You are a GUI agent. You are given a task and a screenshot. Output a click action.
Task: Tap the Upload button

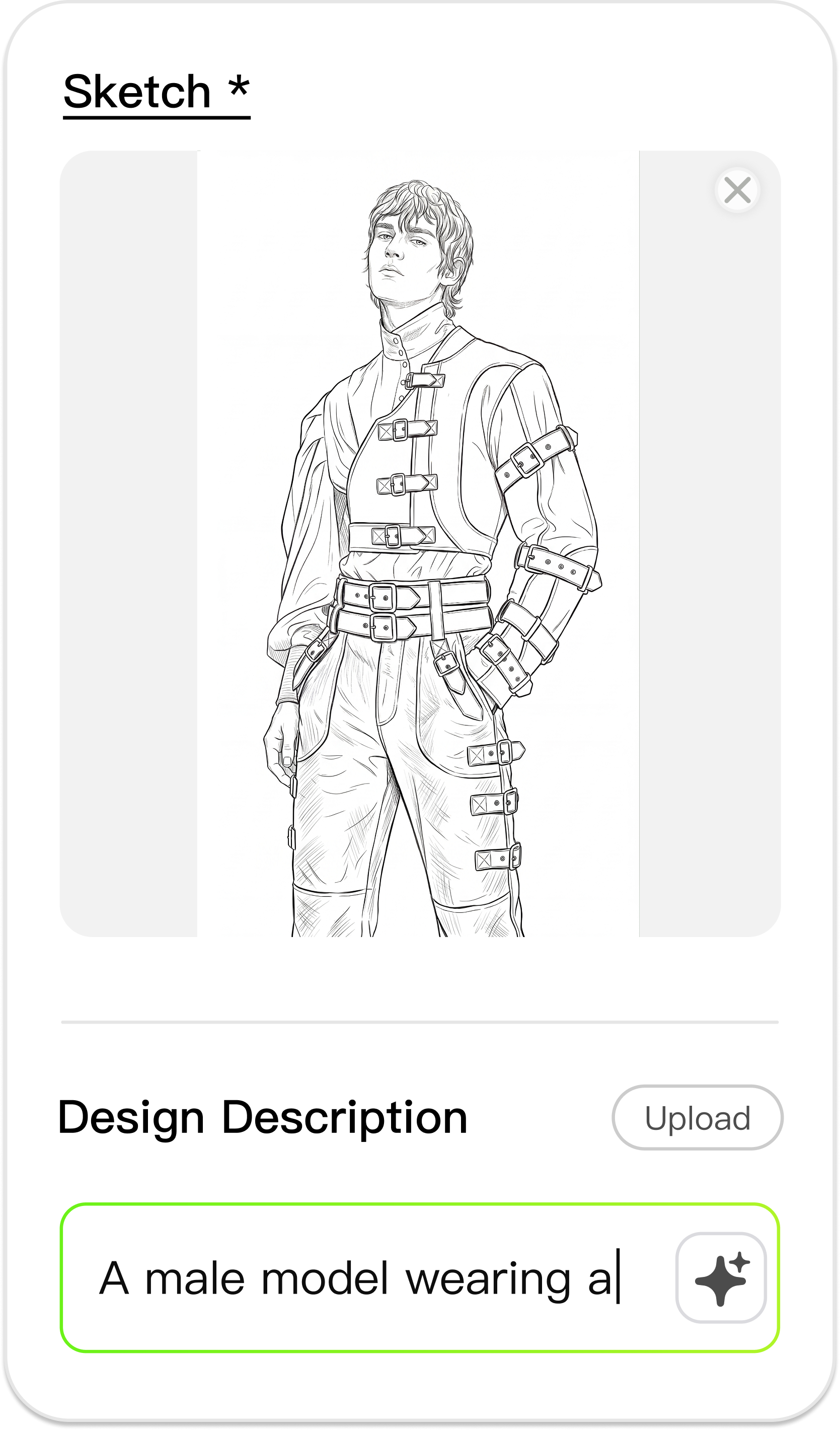(697, 1118)
